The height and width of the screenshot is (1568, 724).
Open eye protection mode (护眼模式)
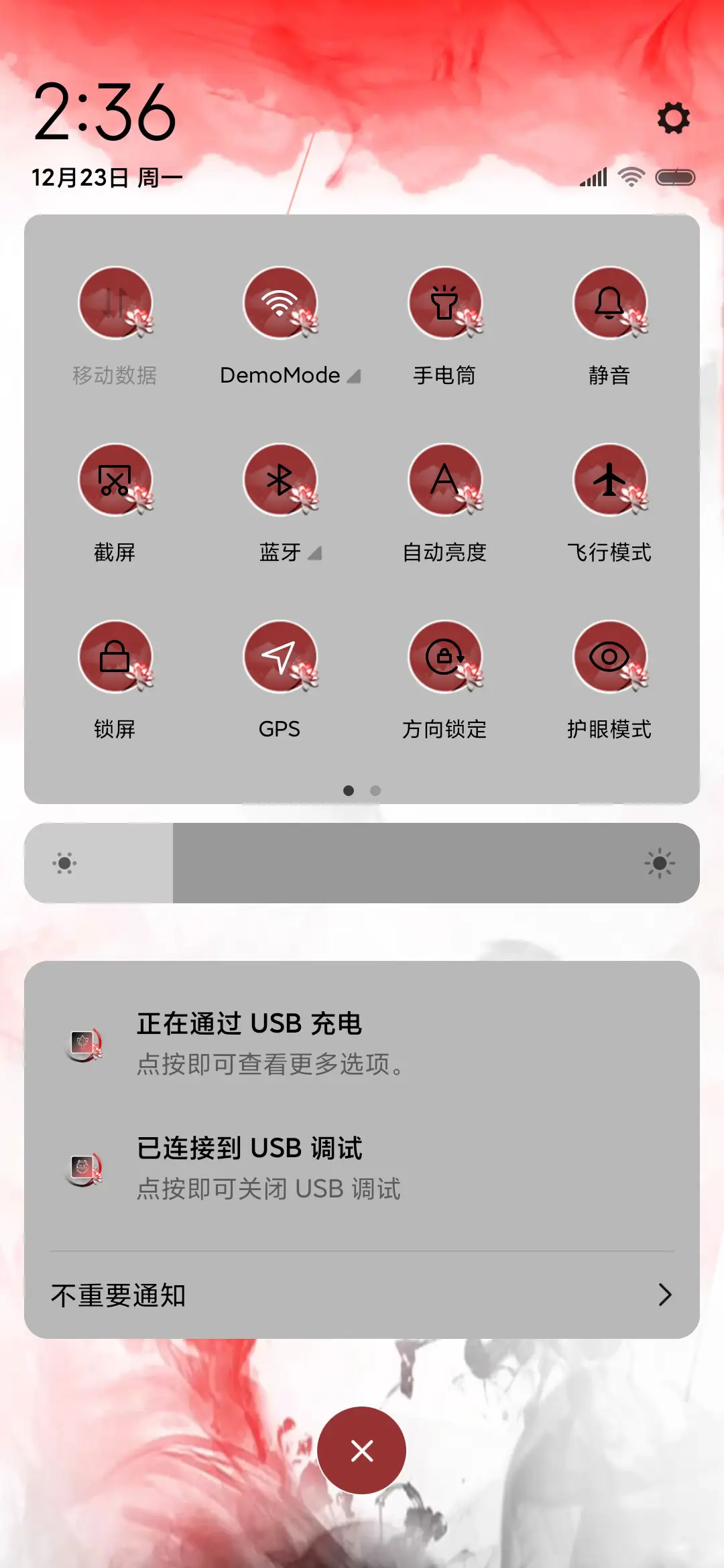[x=609, y=658]
